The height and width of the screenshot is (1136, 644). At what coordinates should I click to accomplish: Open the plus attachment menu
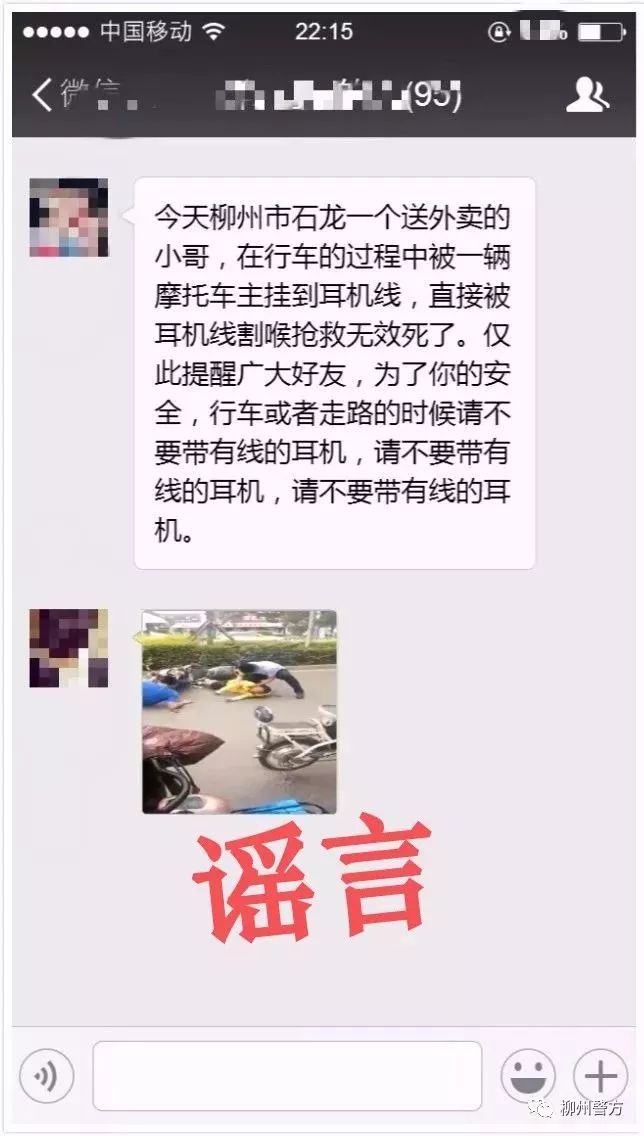[600, 1076]
